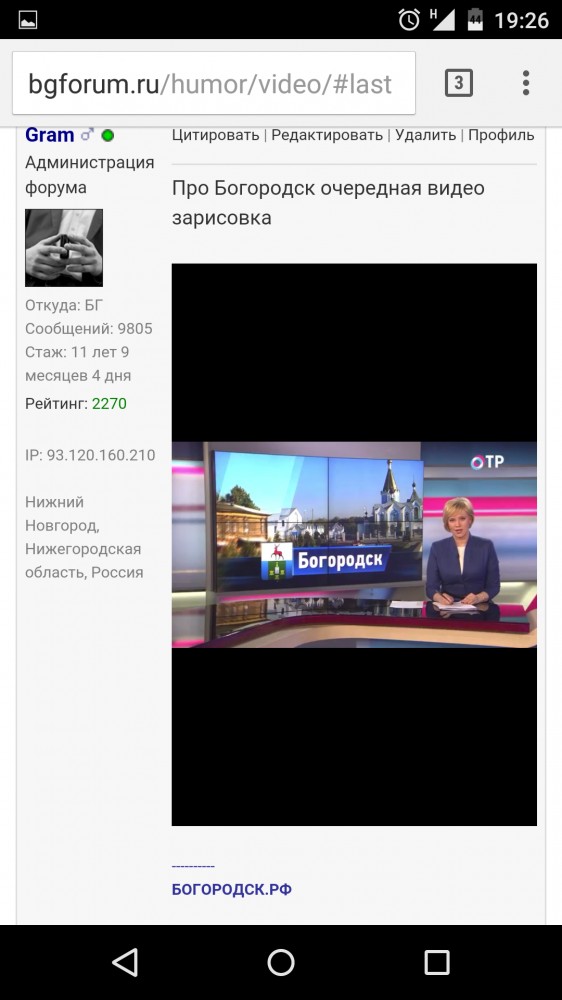This screenshot has width=562, height=1000.
Task: Edit the post via Редактировать
Action: 327,135
